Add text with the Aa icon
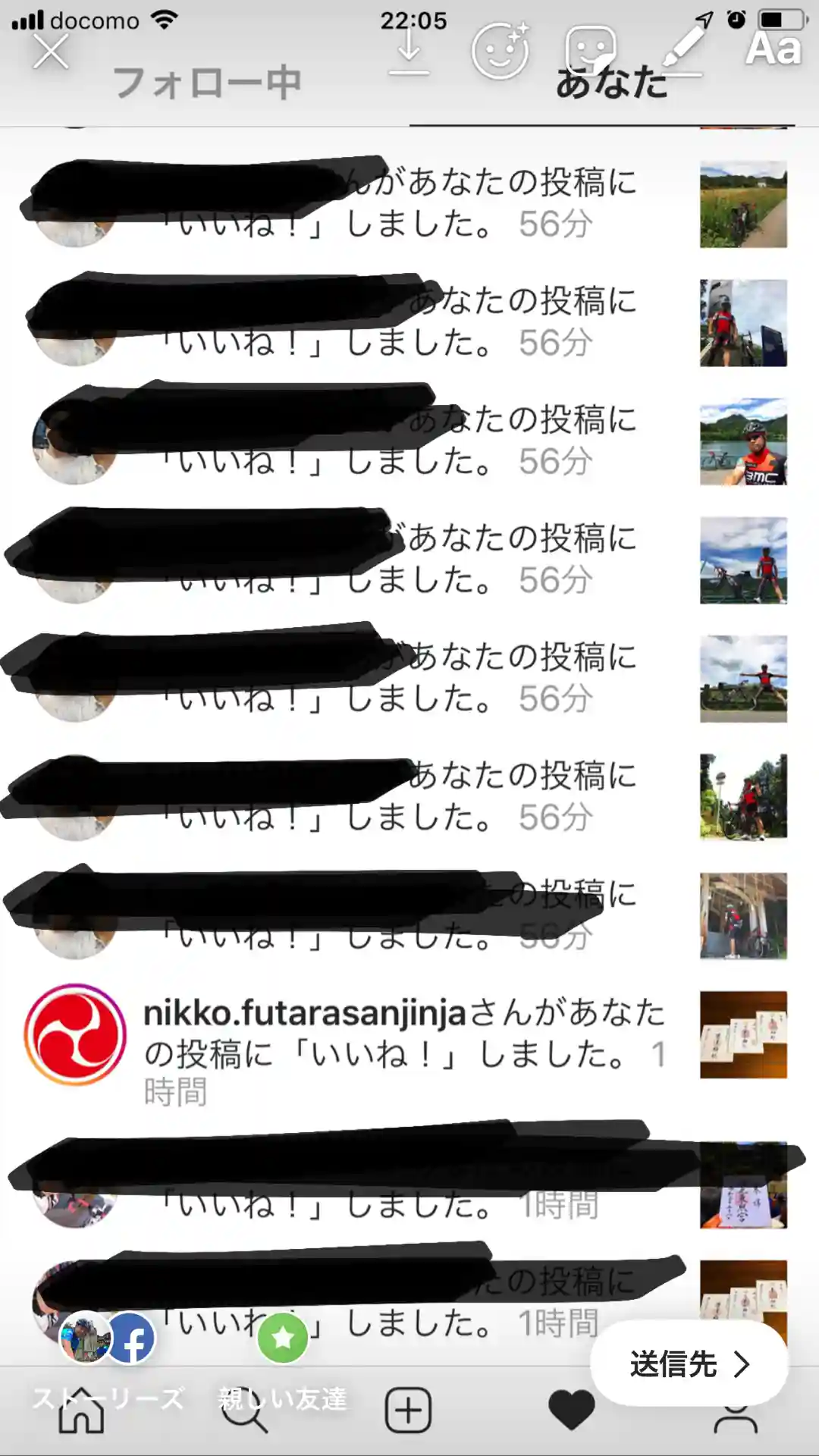The width and height of the screenshot is (819, 1456). coord(773,50)
